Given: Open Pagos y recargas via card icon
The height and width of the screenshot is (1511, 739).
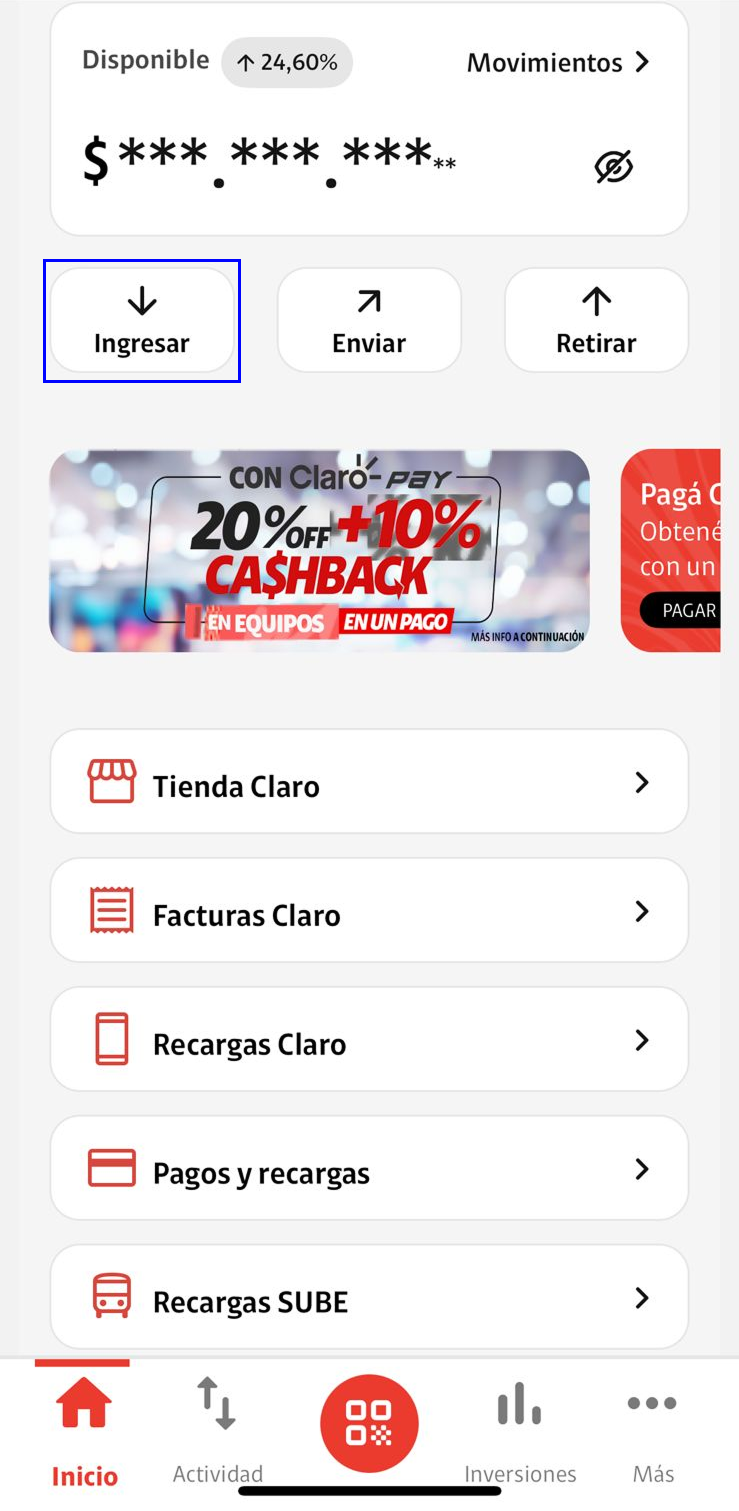Looking at the screenshot, I should point(114,1167).
